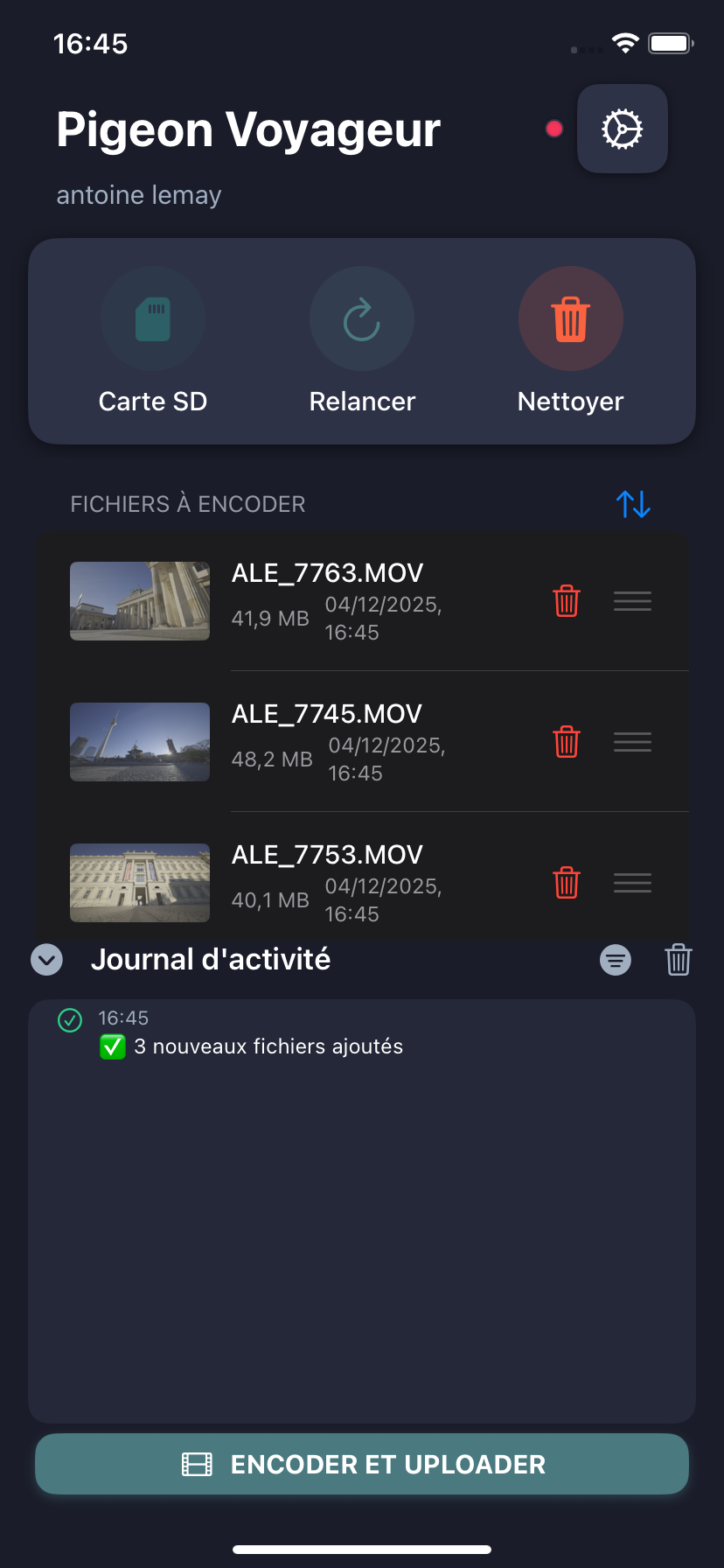Click the red status indicator dot
The image size is (724, 1568).
[x=553, y=128]
